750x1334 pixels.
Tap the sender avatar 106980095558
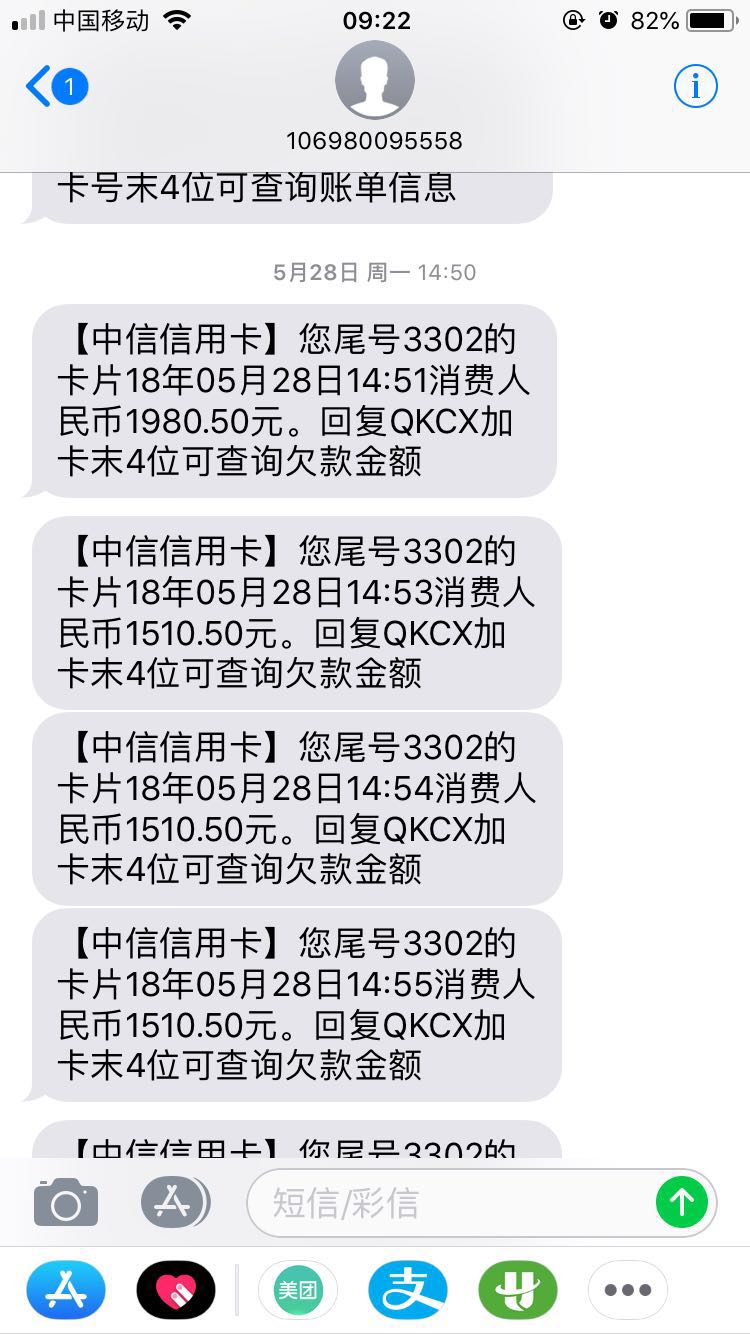point(374,82)
